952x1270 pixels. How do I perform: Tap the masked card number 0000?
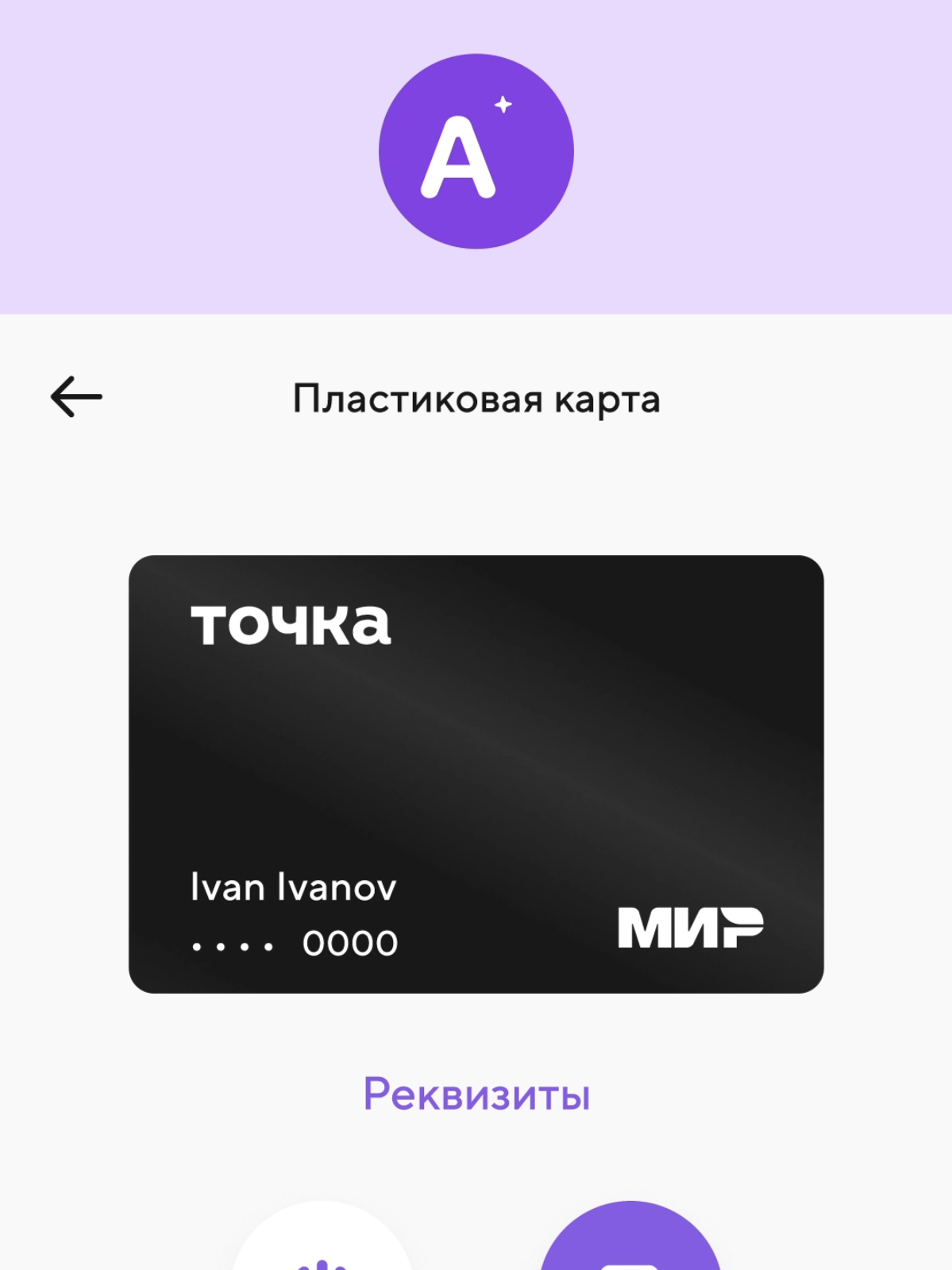[350, 943]
